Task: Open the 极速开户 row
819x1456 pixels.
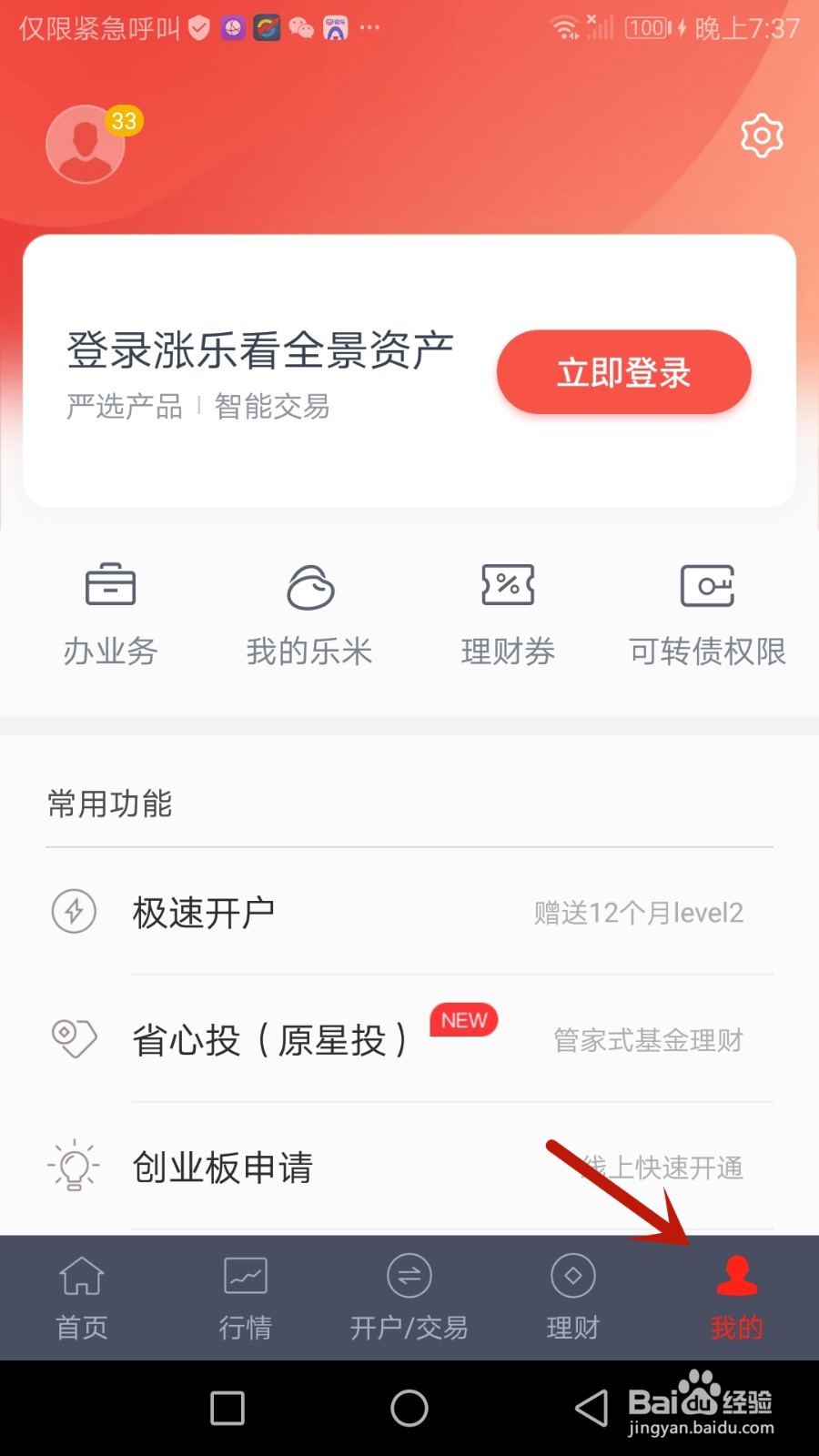Action: [x=409, y=912]
